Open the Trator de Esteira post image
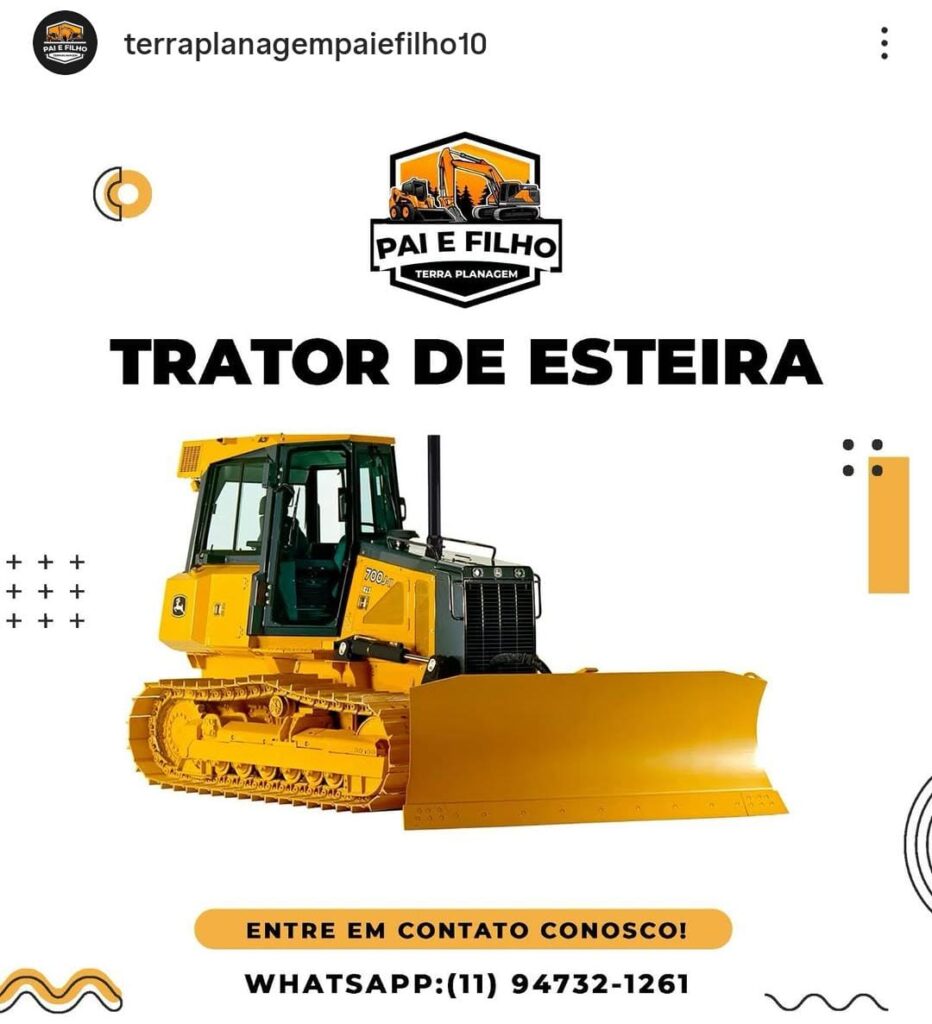 point(466,600)
